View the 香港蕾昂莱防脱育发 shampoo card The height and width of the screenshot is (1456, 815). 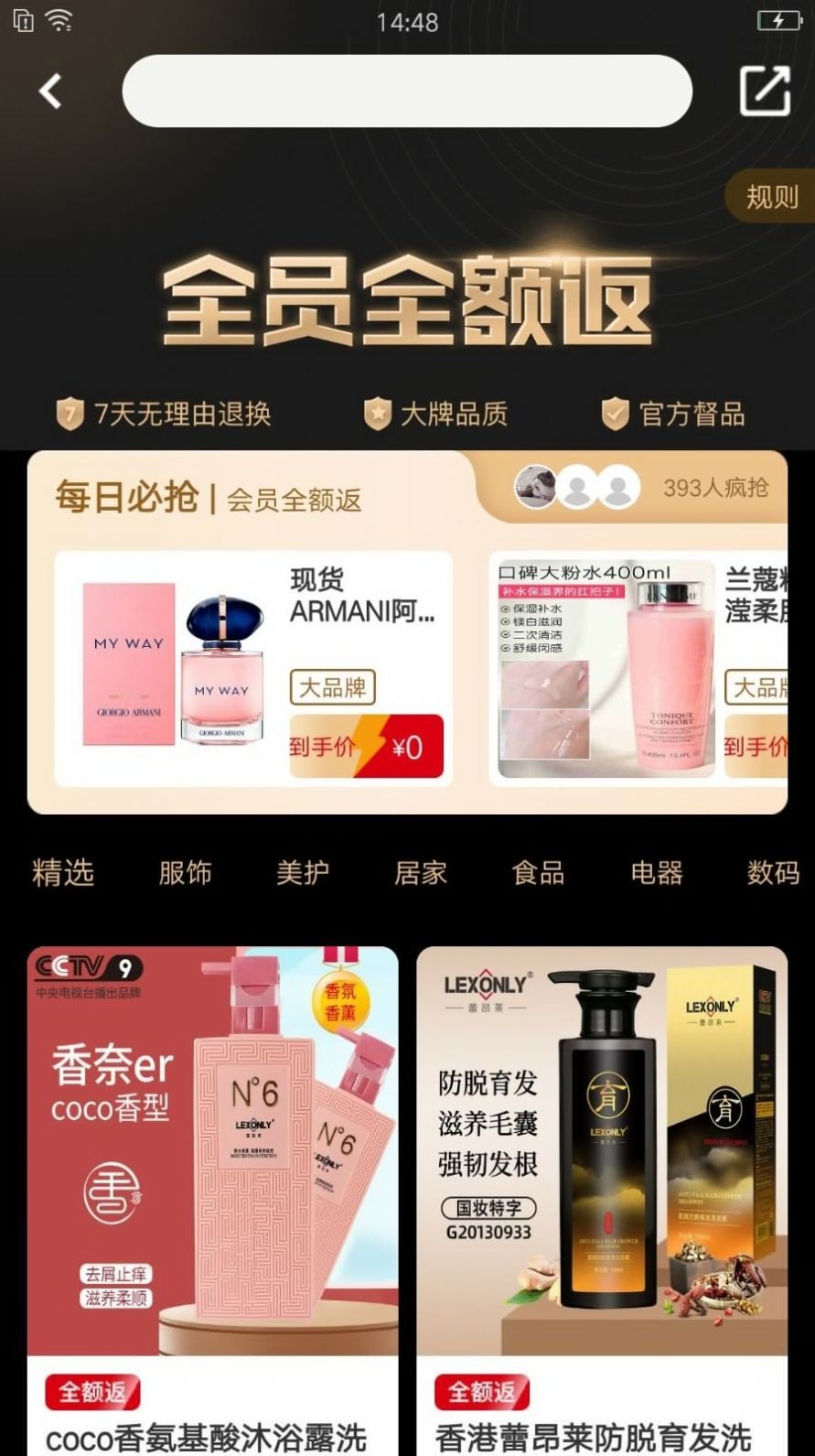coord(601,1190)
